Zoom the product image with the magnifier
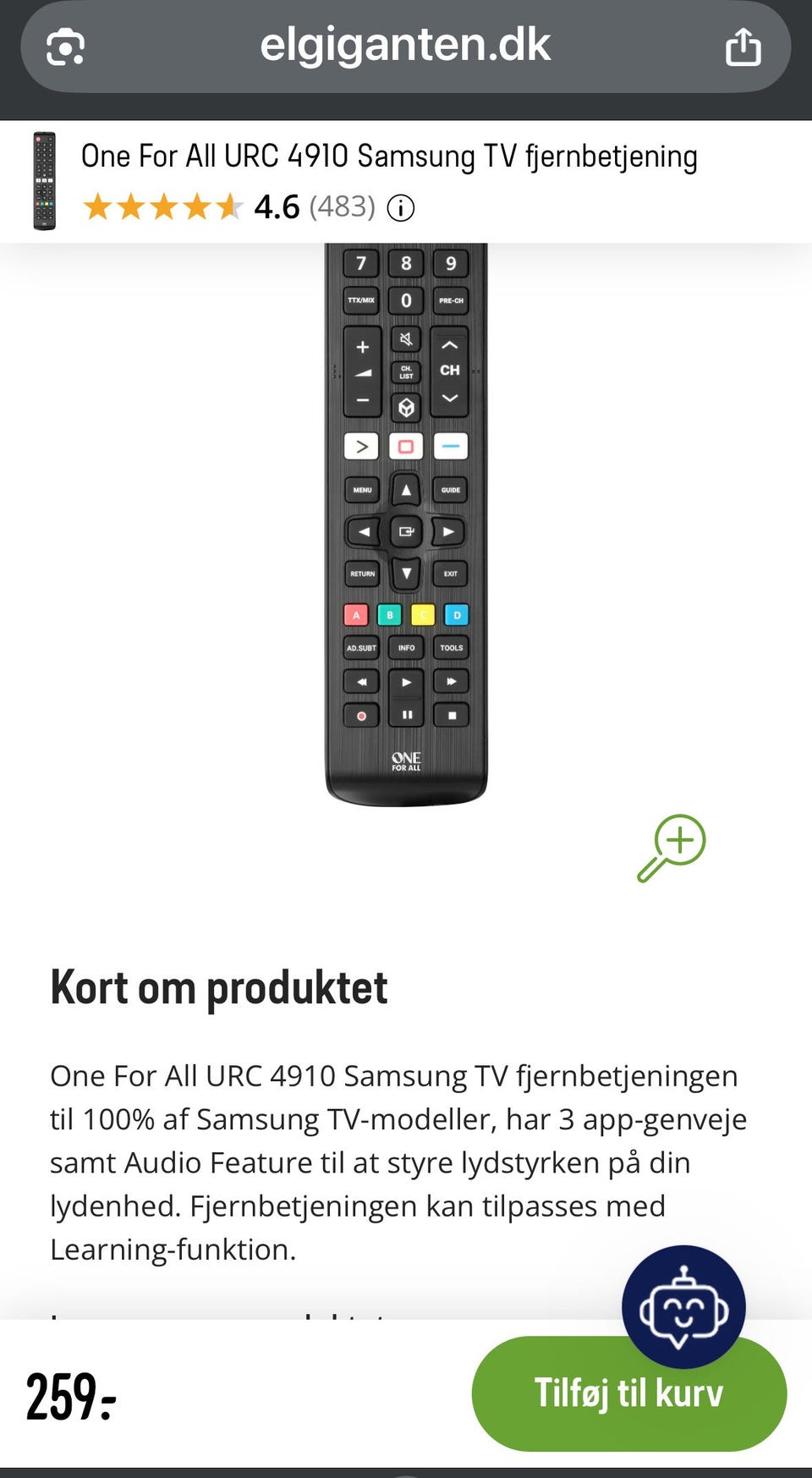Screen dimensions: 812x1478 672,848
